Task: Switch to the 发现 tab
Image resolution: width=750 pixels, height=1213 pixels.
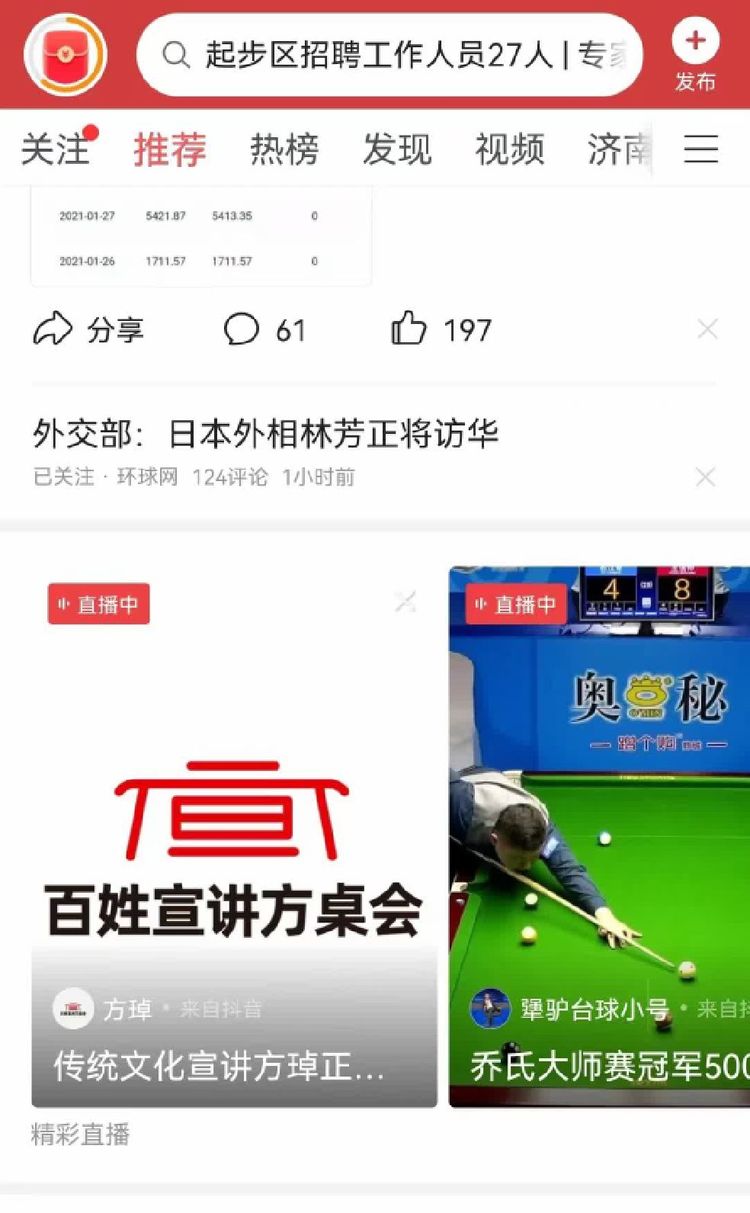Action: (x=397, y=150)
